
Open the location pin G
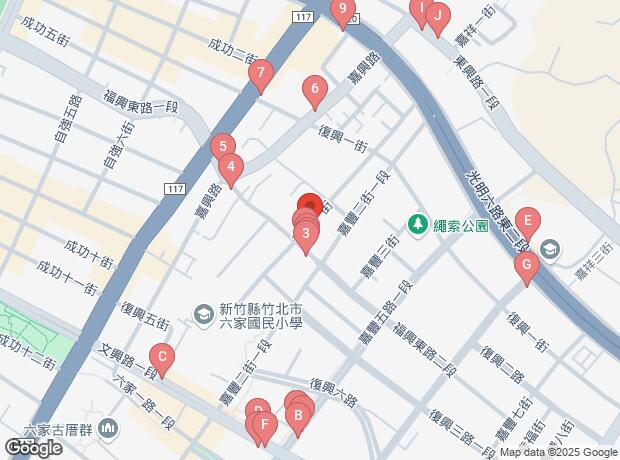coord(525,266)
